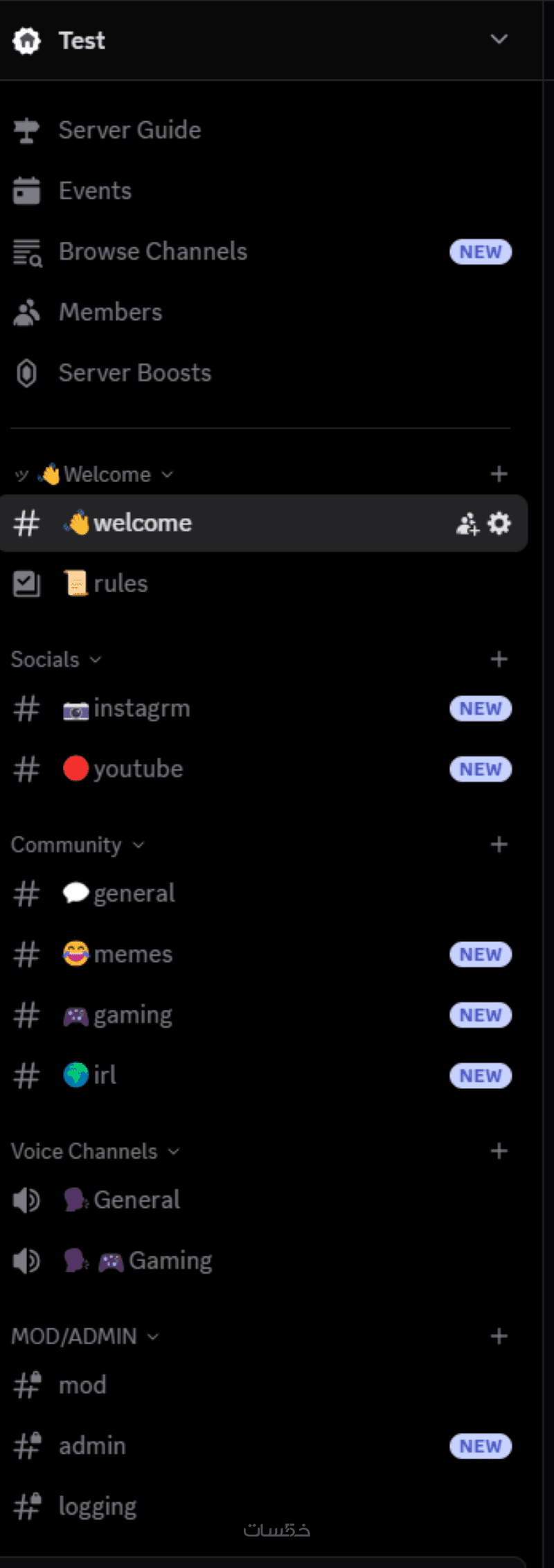Open the rules channel
Screen dimensions: 554x1568
click(x=120, y=584)
